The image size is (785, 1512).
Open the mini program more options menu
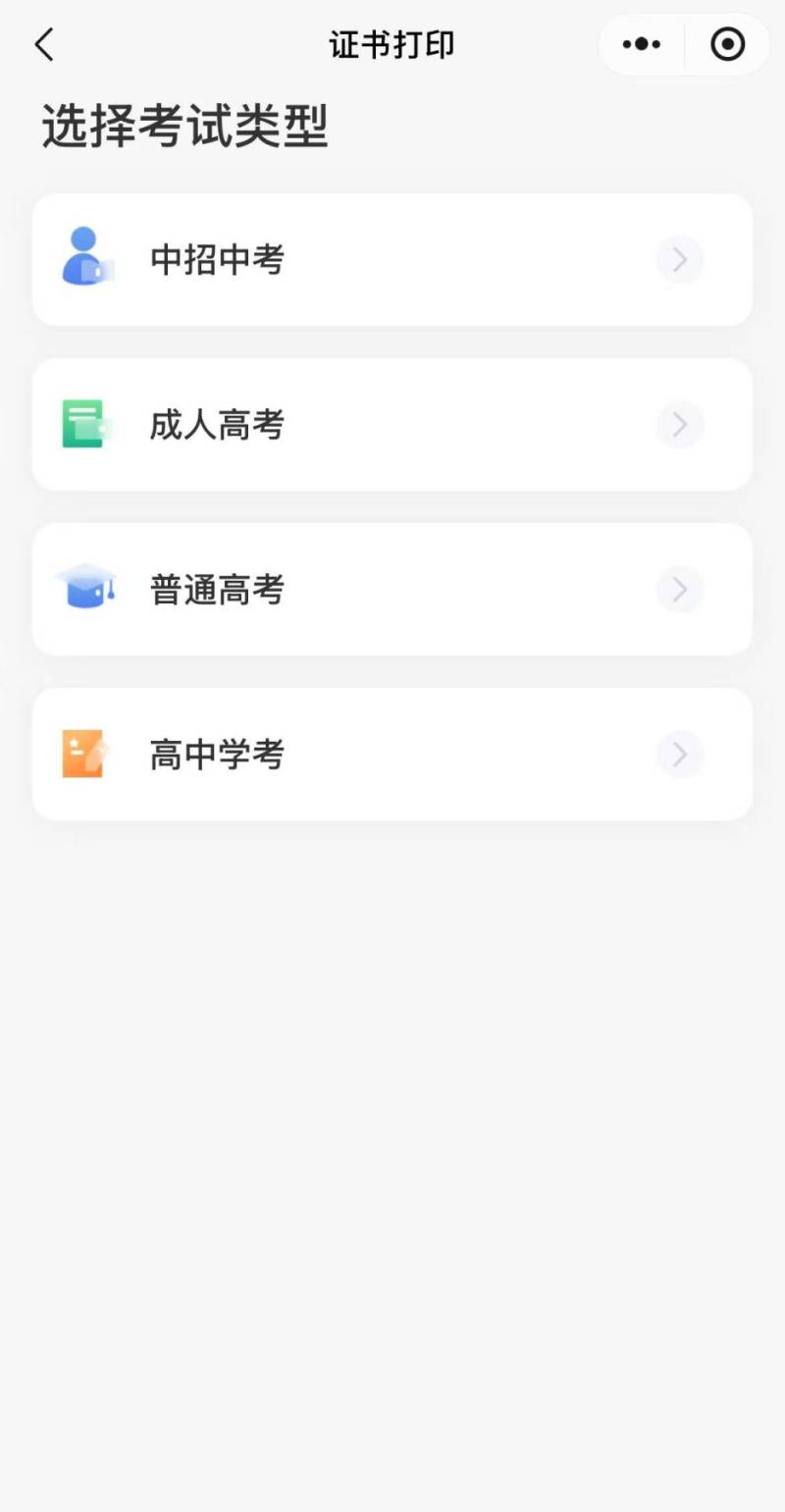[642, 44]
